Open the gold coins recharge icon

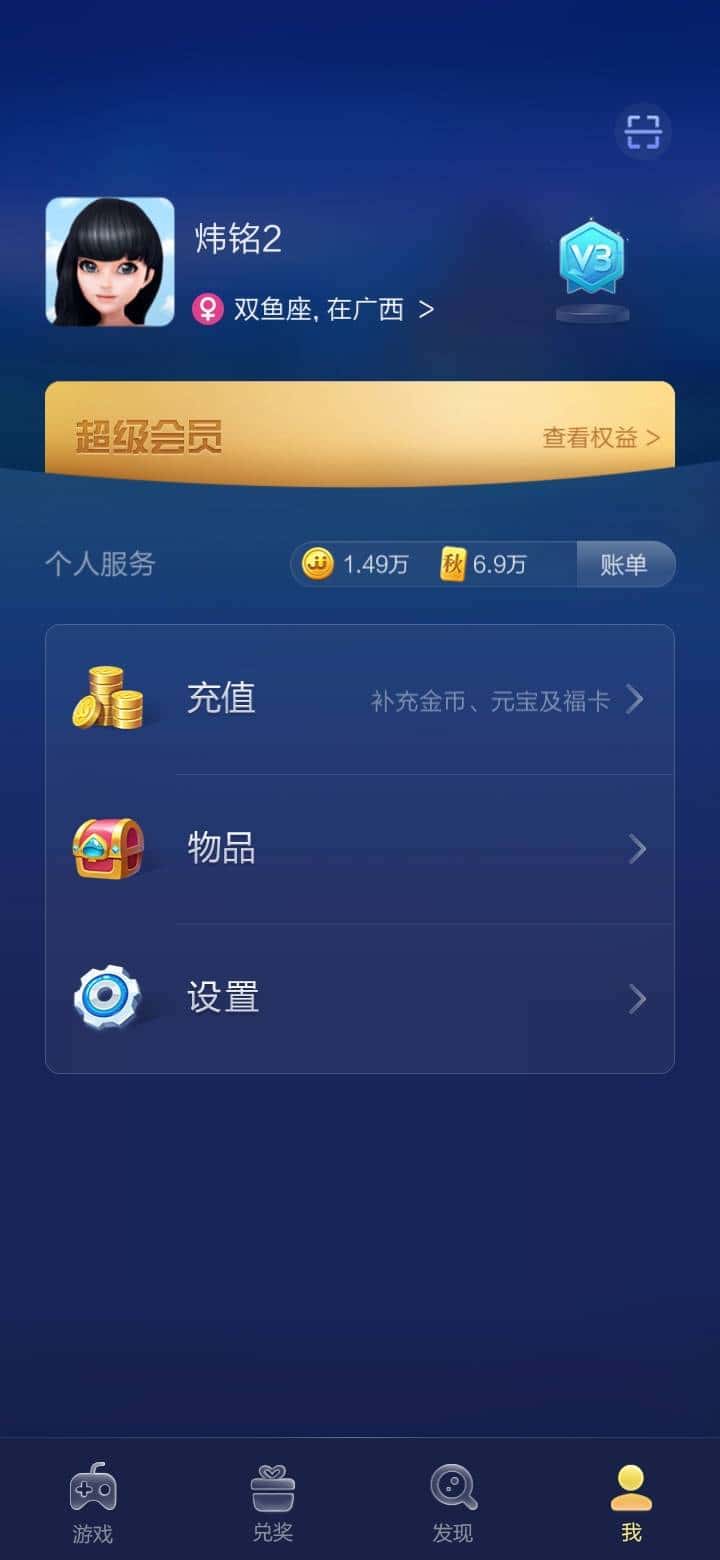tap(112, 698)
